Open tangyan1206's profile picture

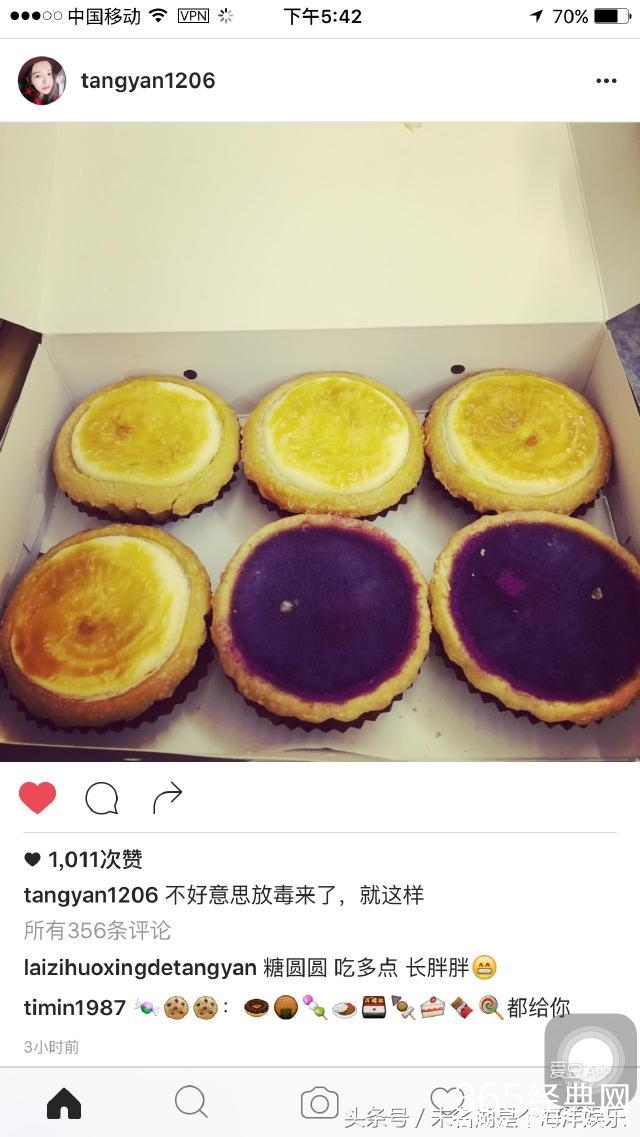pyautogui.click(x=42, y=81)
